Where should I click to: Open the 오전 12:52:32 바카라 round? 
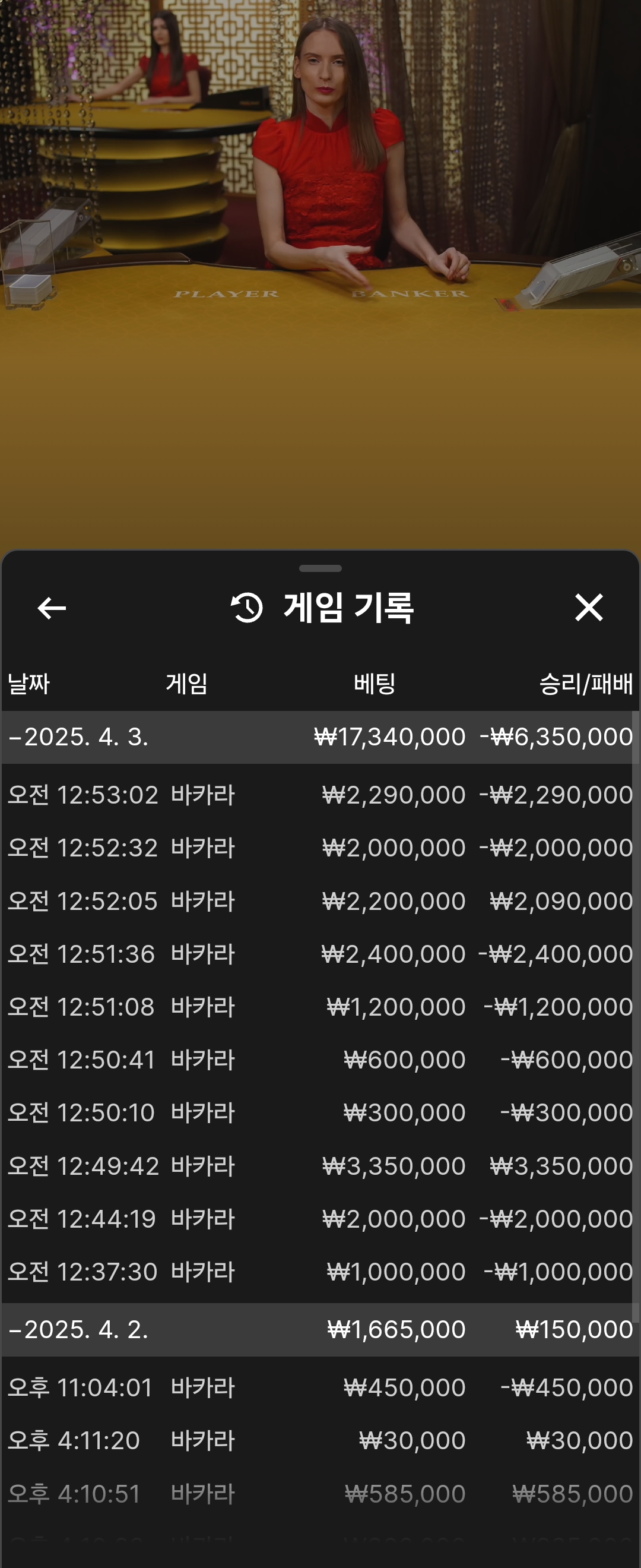click(x=320, y=848)
